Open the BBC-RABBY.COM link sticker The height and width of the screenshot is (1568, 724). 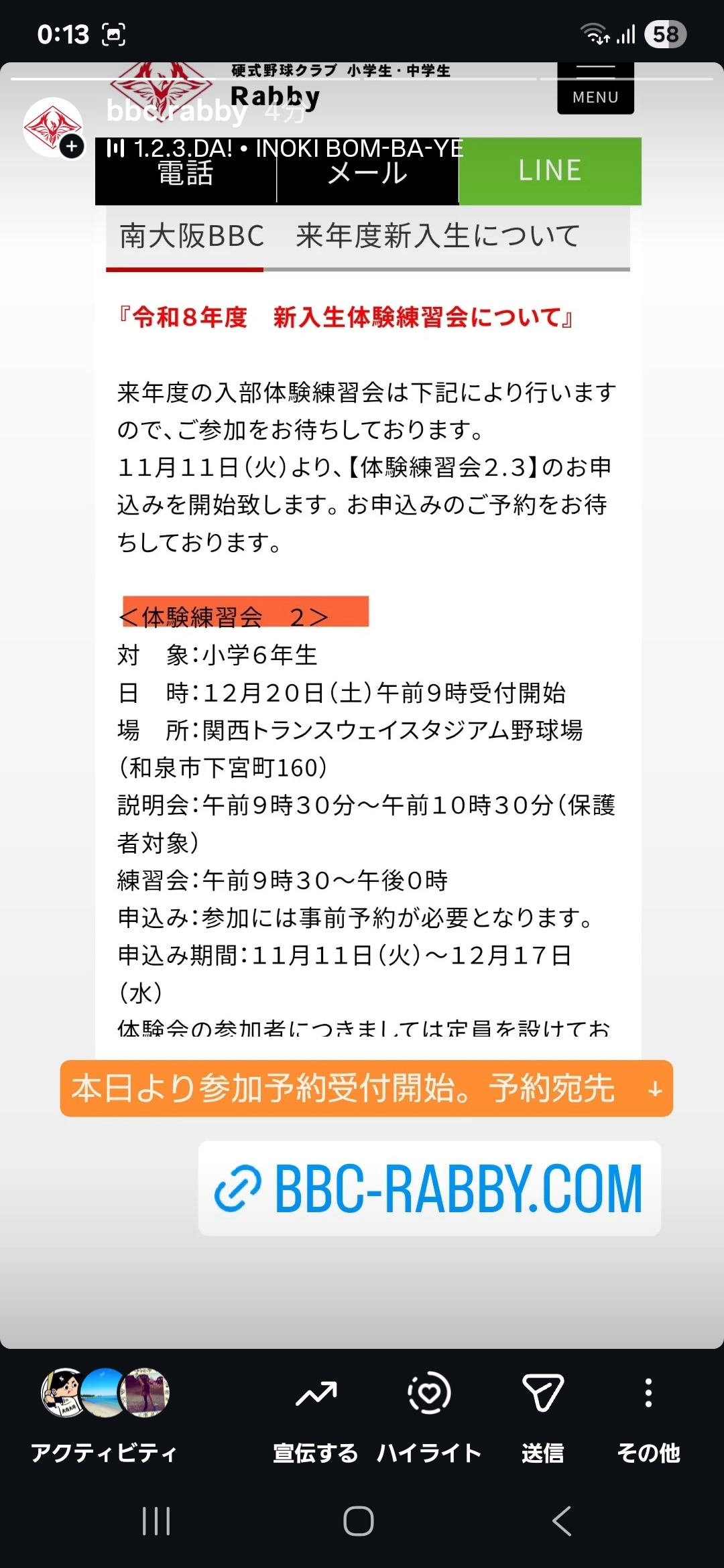(429, 1188)
